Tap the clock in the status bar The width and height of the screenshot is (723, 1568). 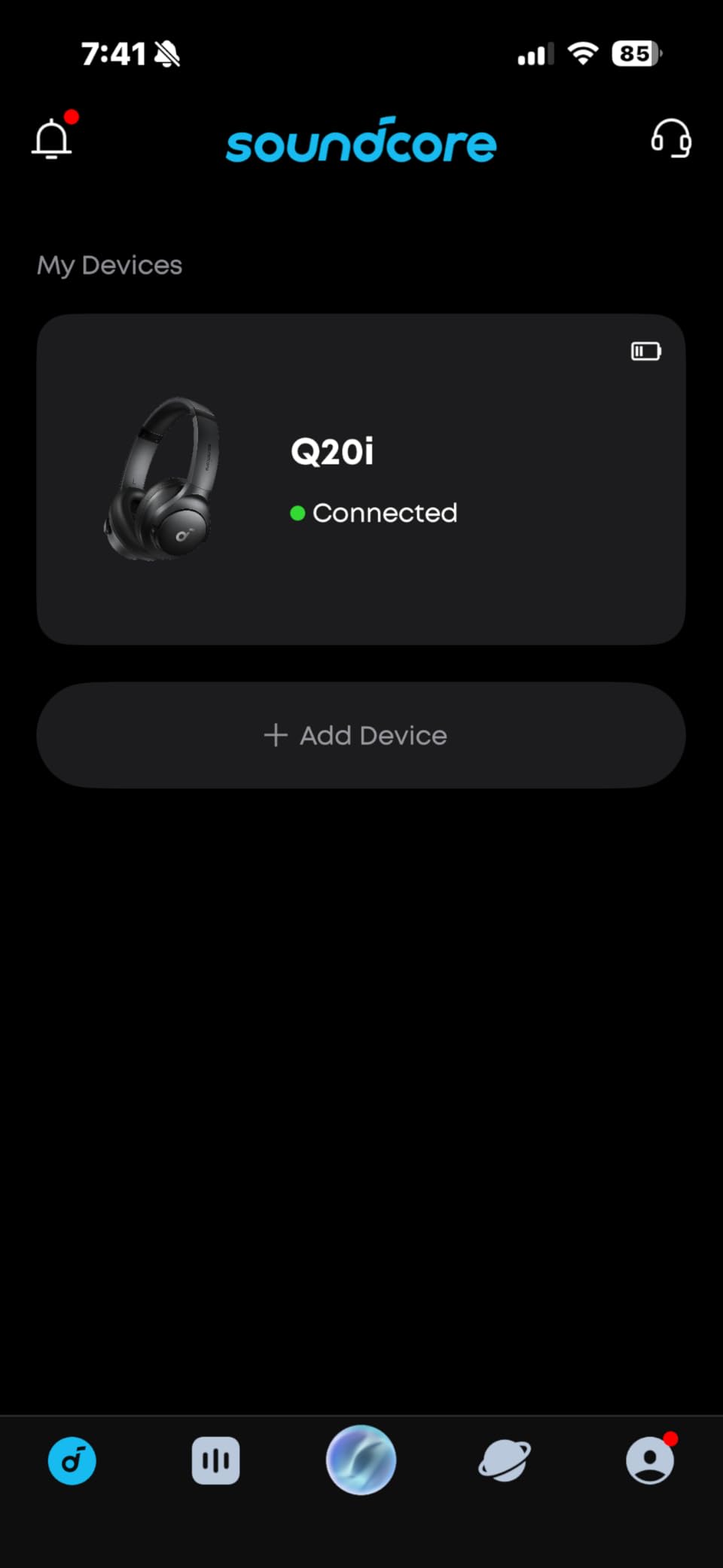pyautogui.click(x=114, y=53)
